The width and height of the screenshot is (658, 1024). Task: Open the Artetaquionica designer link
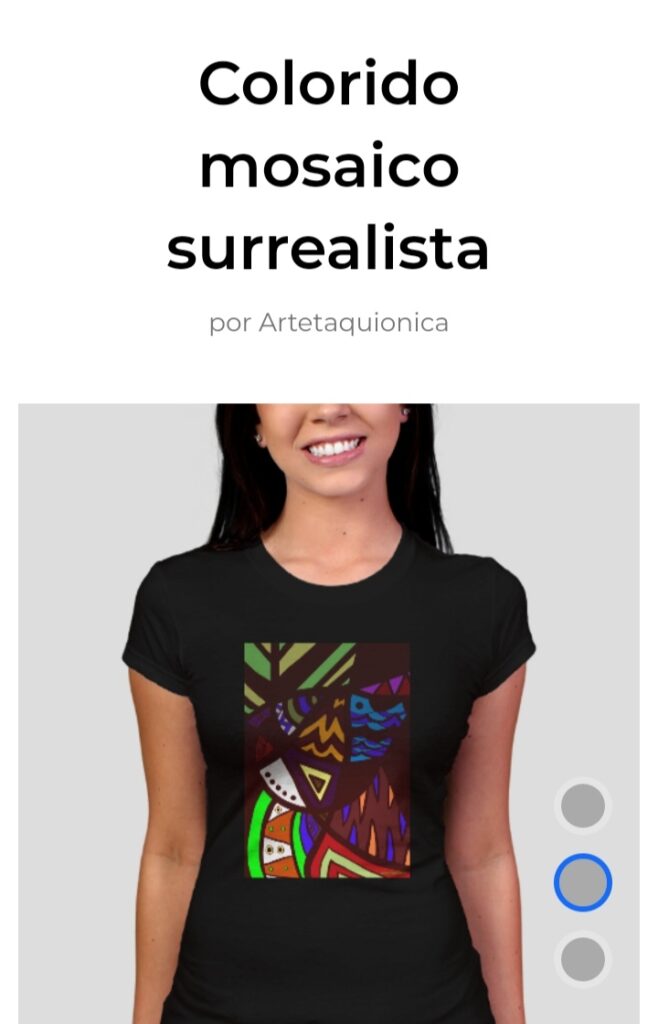353,324
